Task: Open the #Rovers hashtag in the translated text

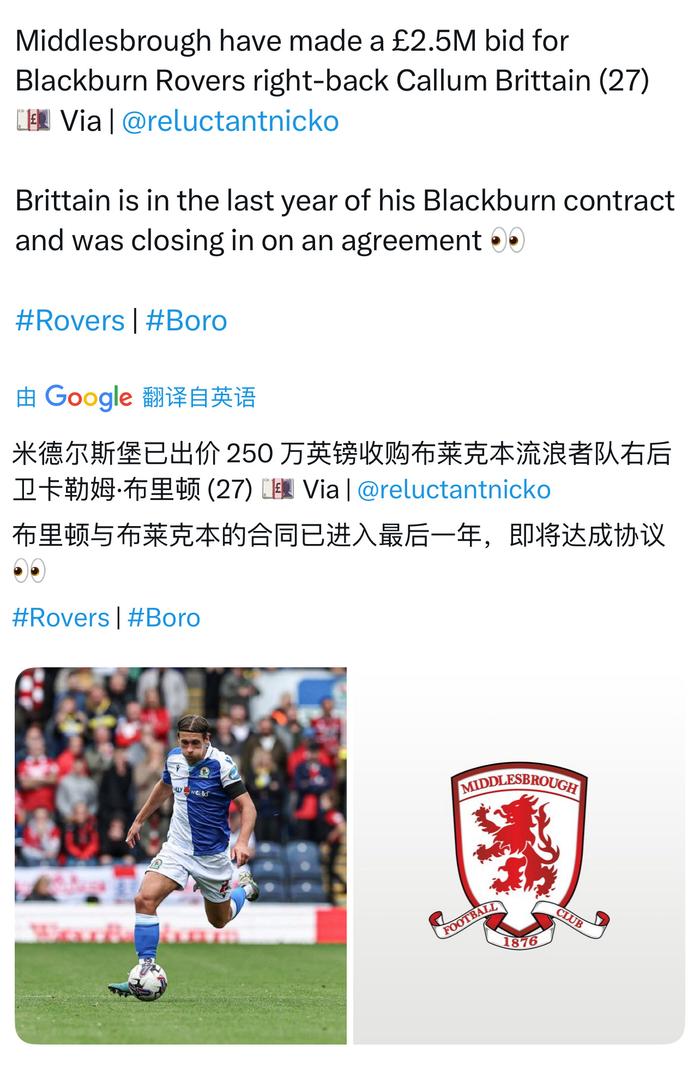Action: point(60,617)
